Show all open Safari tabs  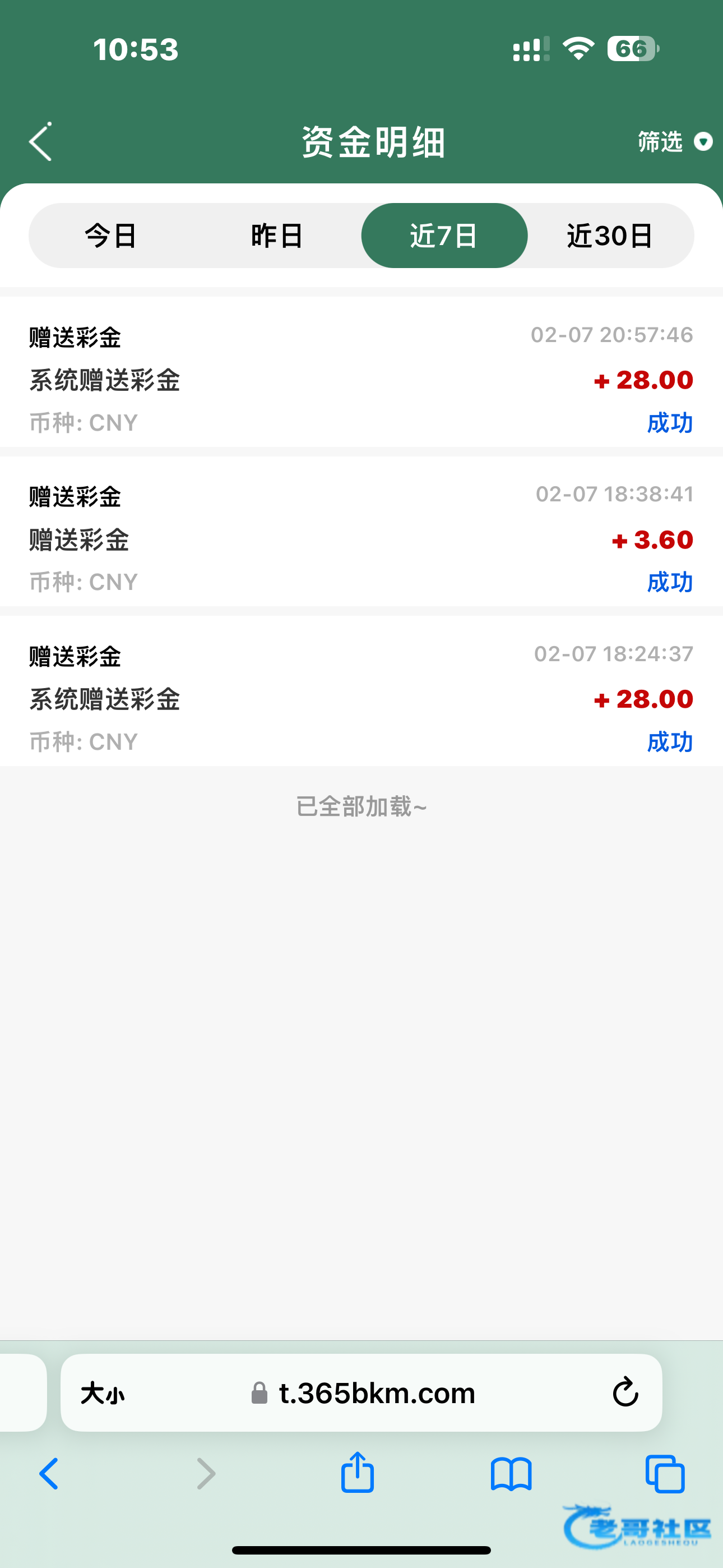665,1474
